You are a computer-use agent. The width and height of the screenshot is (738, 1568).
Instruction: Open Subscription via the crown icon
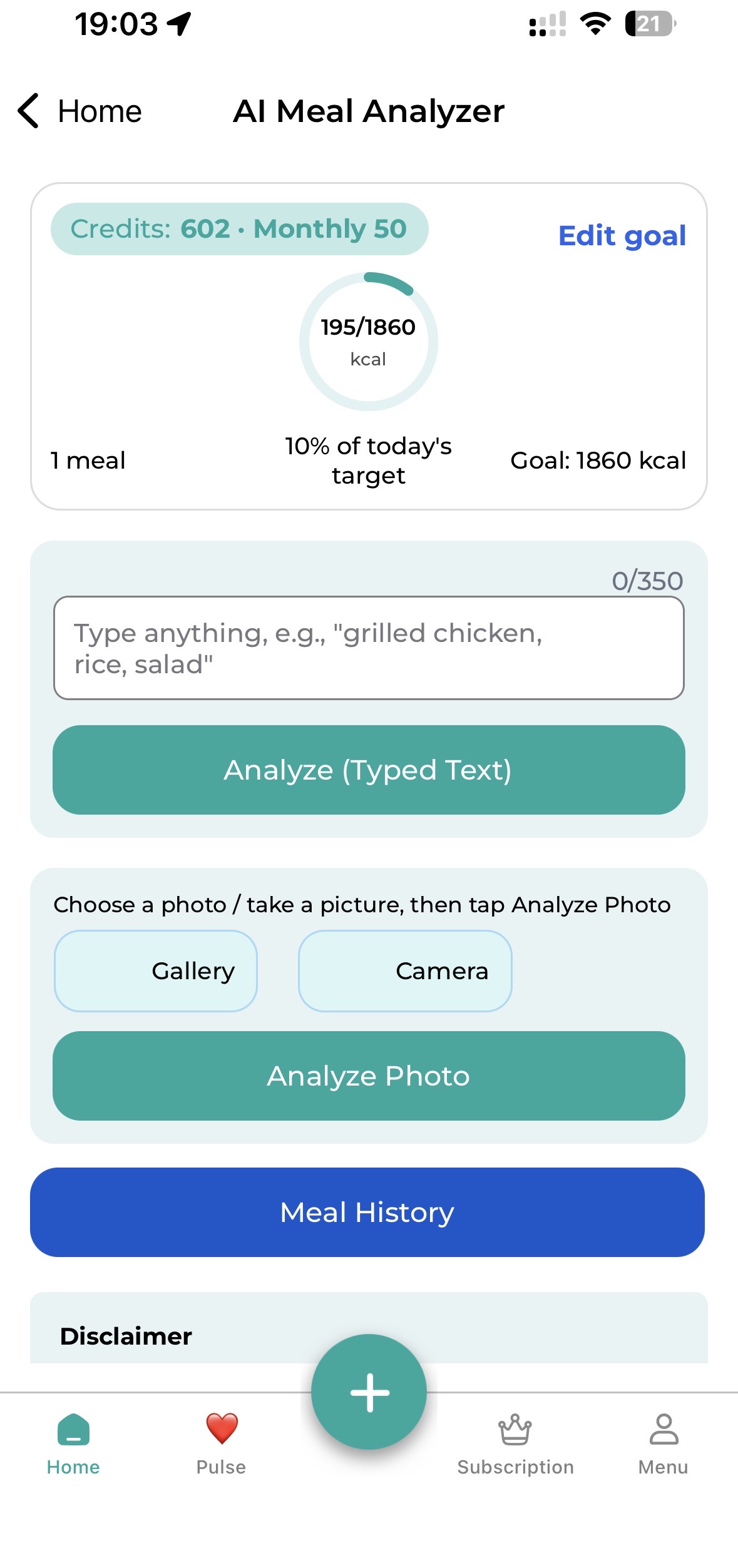point(515,1432)
